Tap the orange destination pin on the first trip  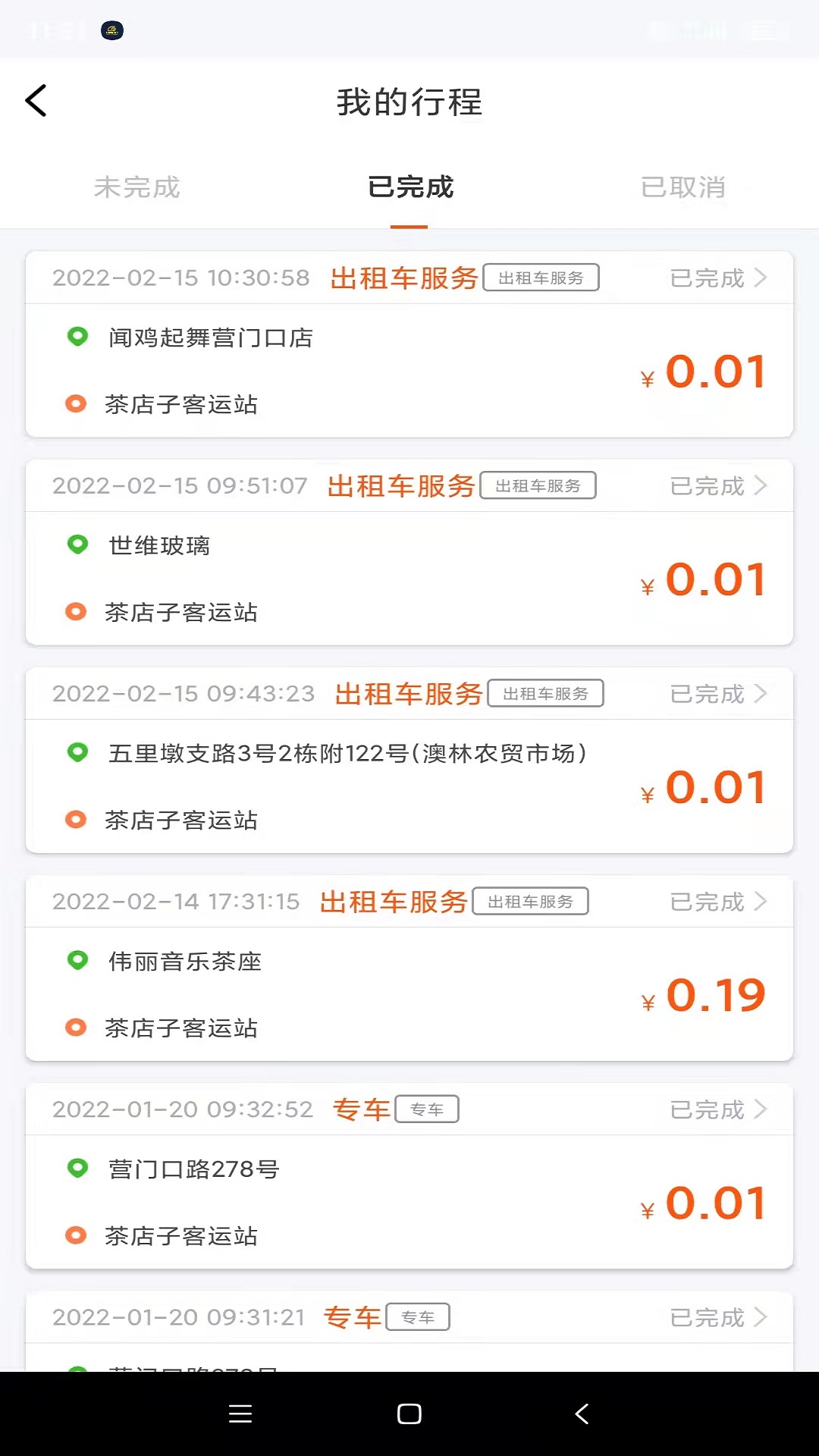coord(77,403)
